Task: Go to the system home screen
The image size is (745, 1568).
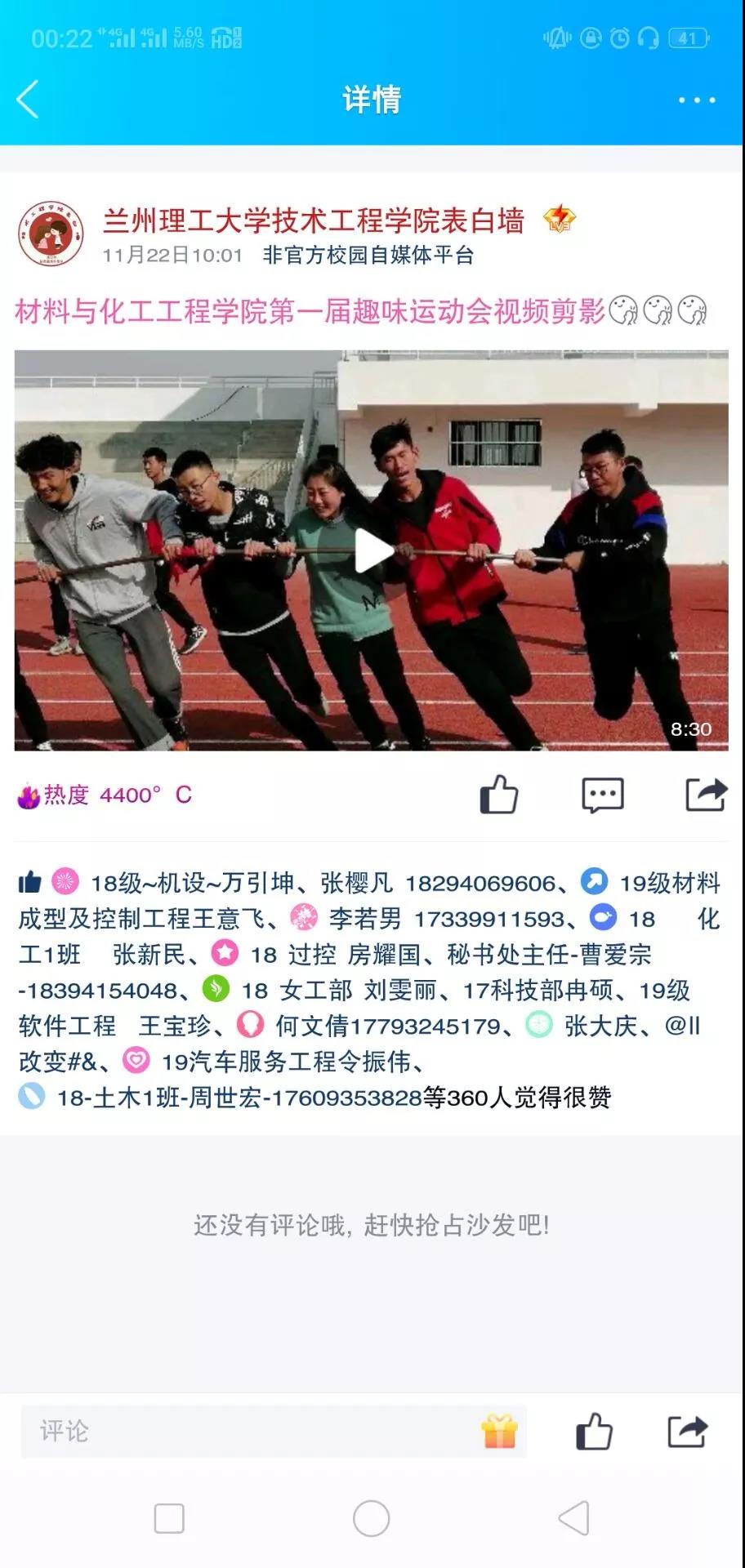Action: pos(372,1519)
